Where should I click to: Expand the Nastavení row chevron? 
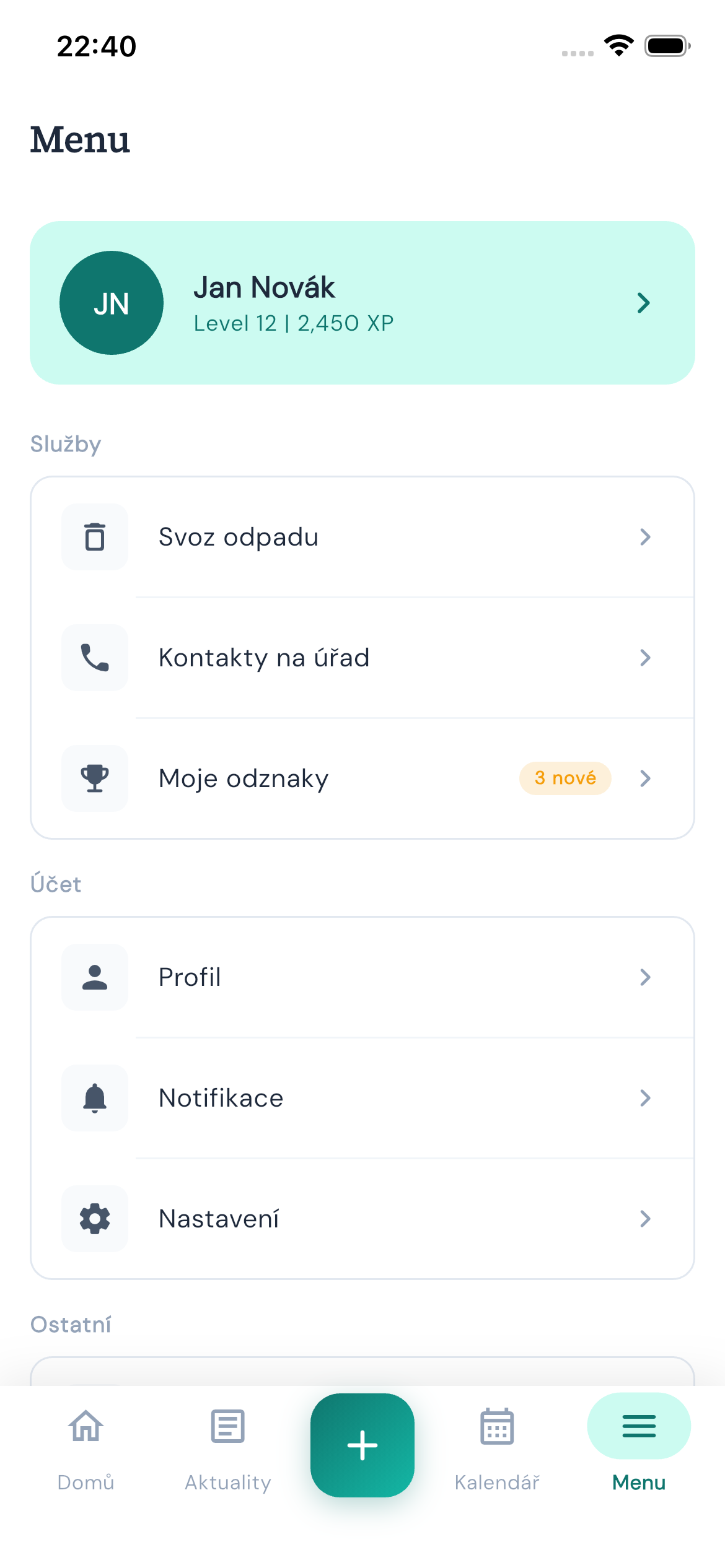(x=646, y=1219)
